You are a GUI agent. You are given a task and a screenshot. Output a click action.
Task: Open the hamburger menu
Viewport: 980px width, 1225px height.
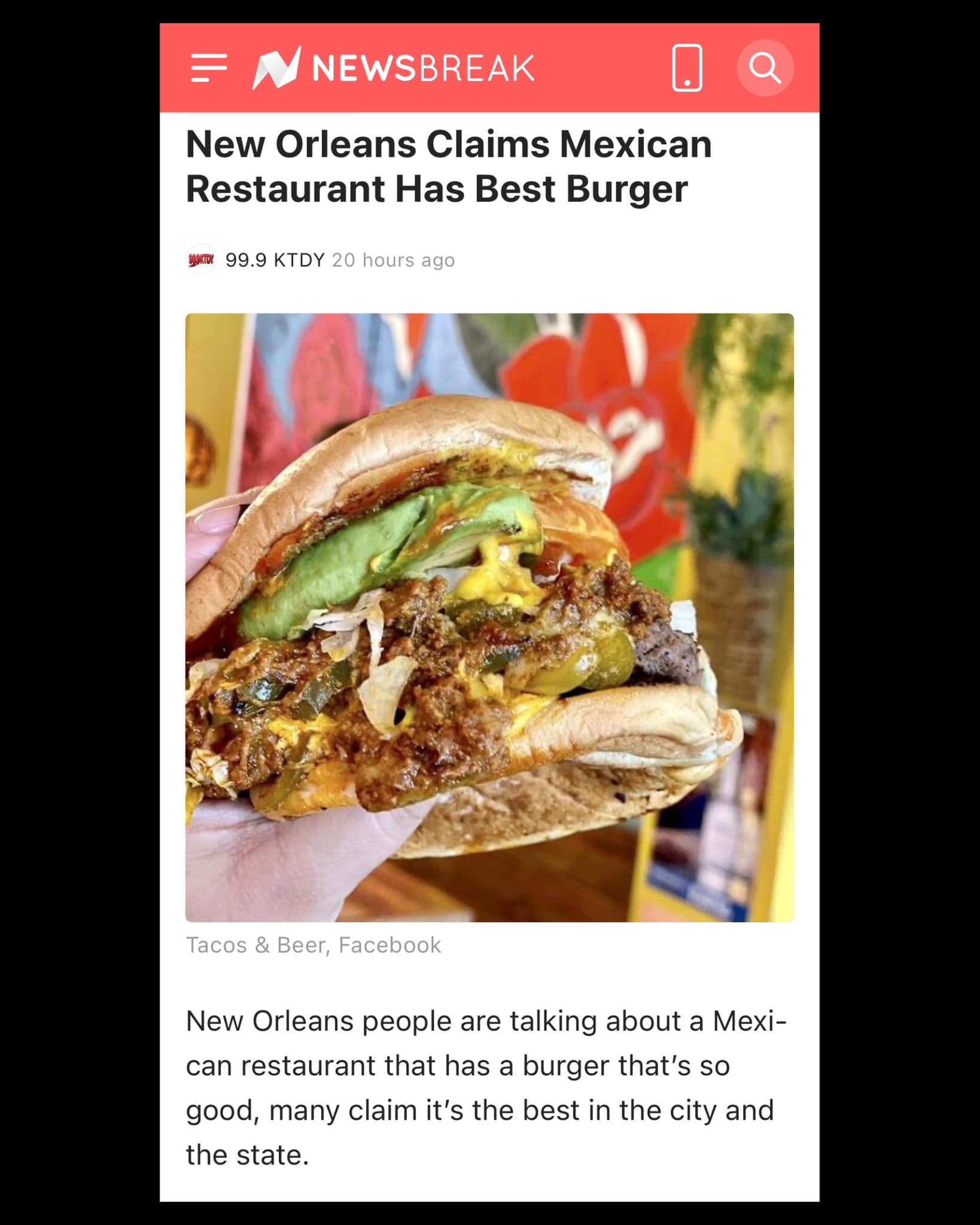[209, 68]
